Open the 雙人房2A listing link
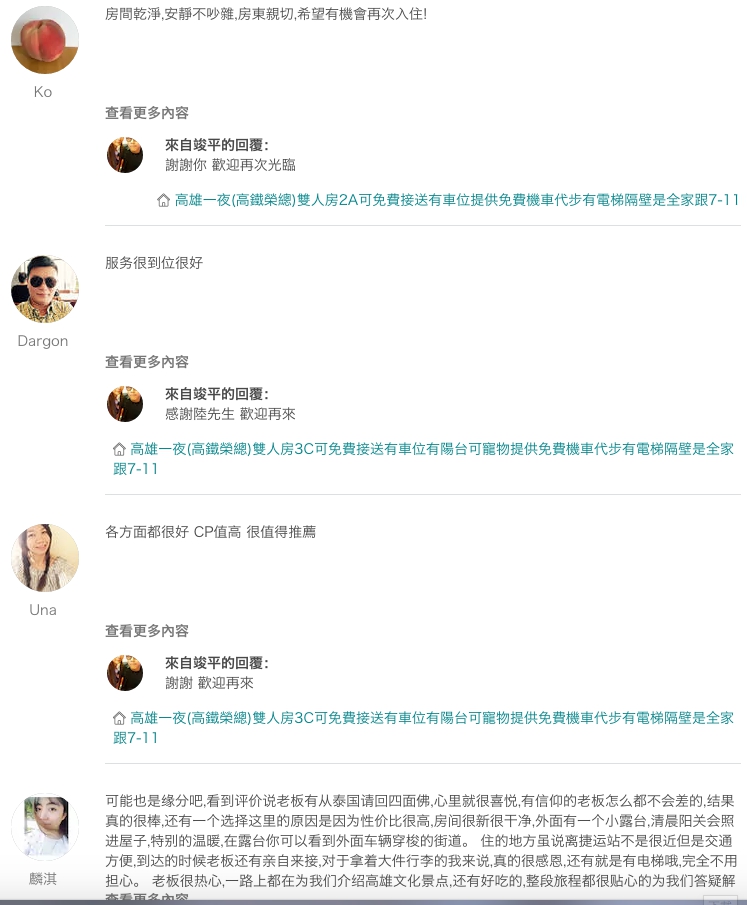This screenshot has height=905, width=747. point(456,200)
